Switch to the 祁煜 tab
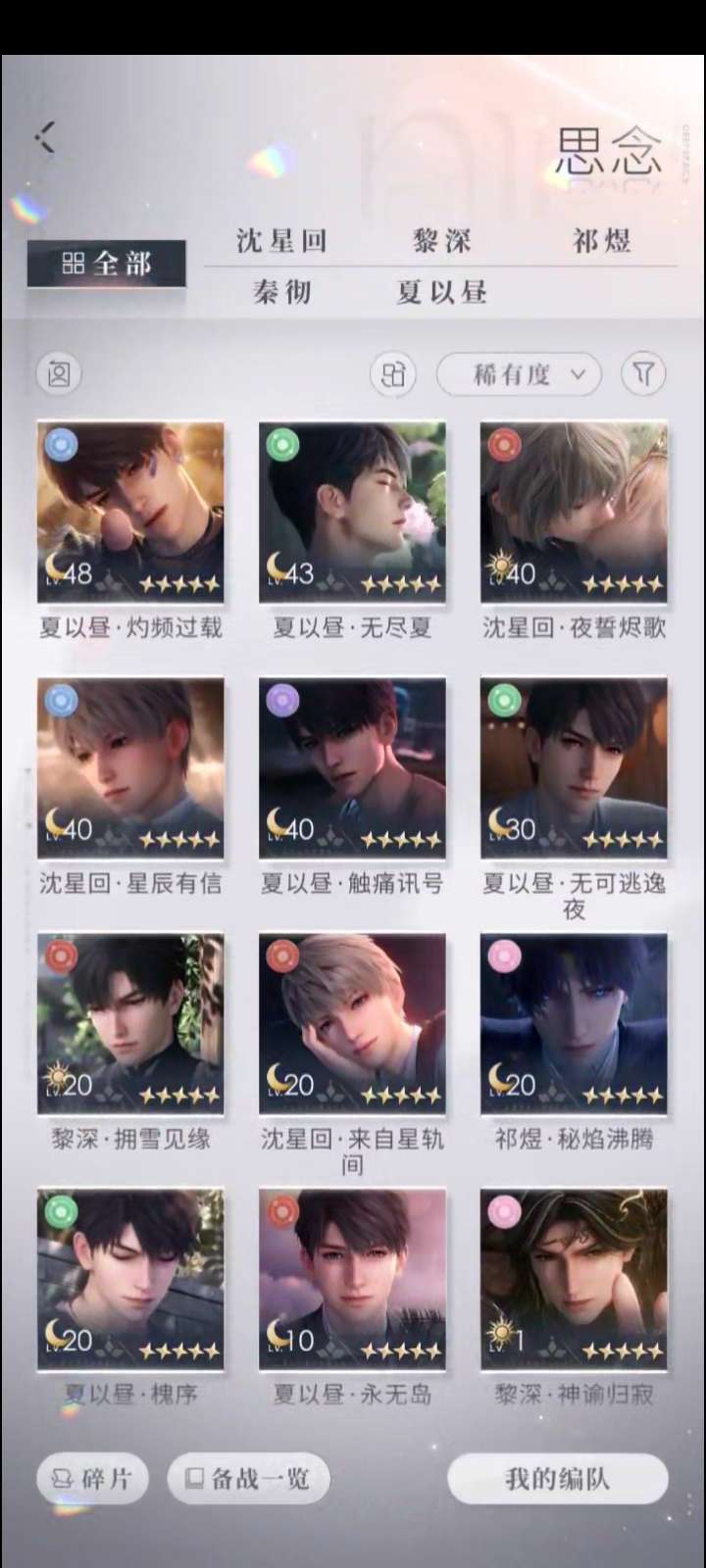The width and height of the screenshot is (706, 1568). click(601, 241)
